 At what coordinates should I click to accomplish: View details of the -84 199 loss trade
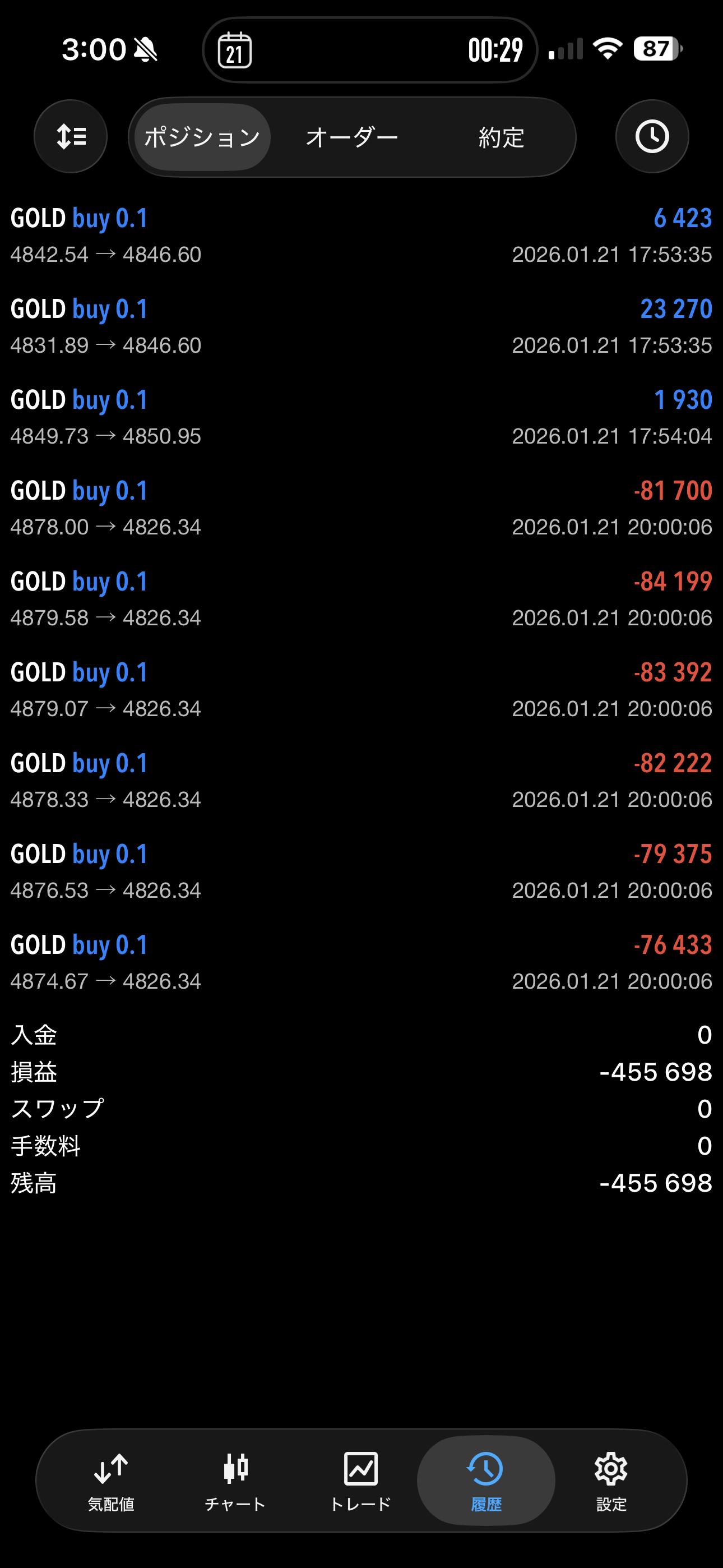[x=361, y=599]
